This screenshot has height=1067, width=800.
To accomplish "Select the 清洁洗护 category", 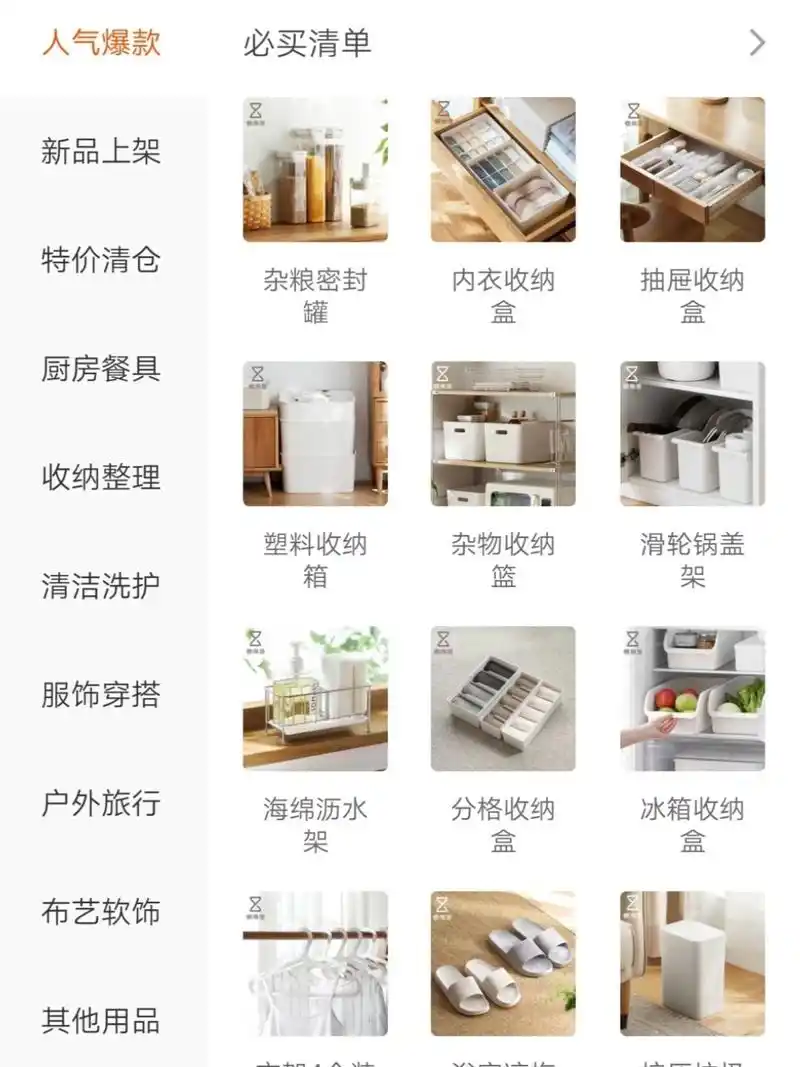I will coord(100,586).
